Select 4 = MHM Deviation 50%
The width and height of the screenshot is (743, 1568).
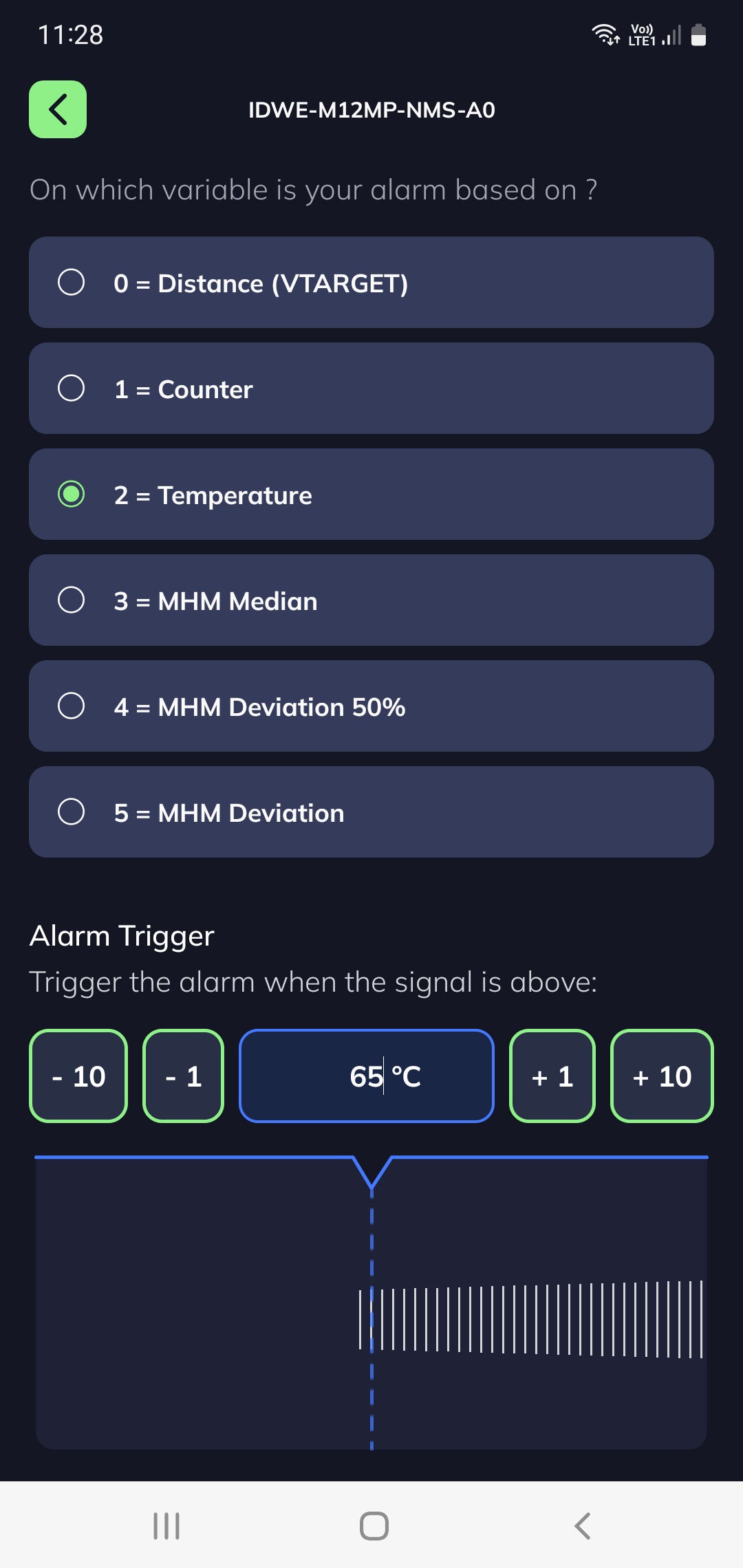(x=371, y=706)
